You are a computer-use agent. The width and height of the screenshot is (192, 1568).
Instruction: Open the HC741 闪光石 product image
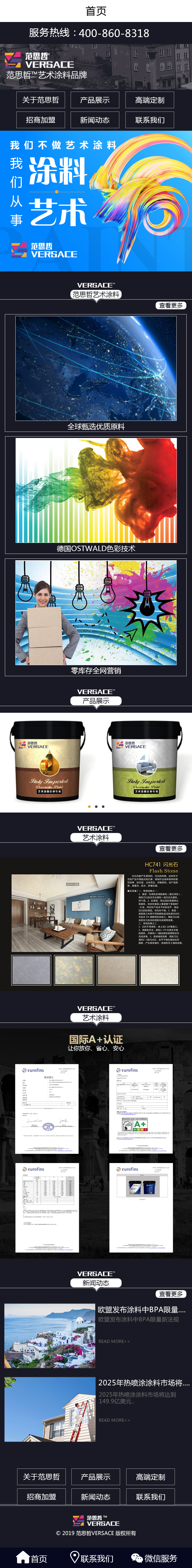click(x=68, y=913)
